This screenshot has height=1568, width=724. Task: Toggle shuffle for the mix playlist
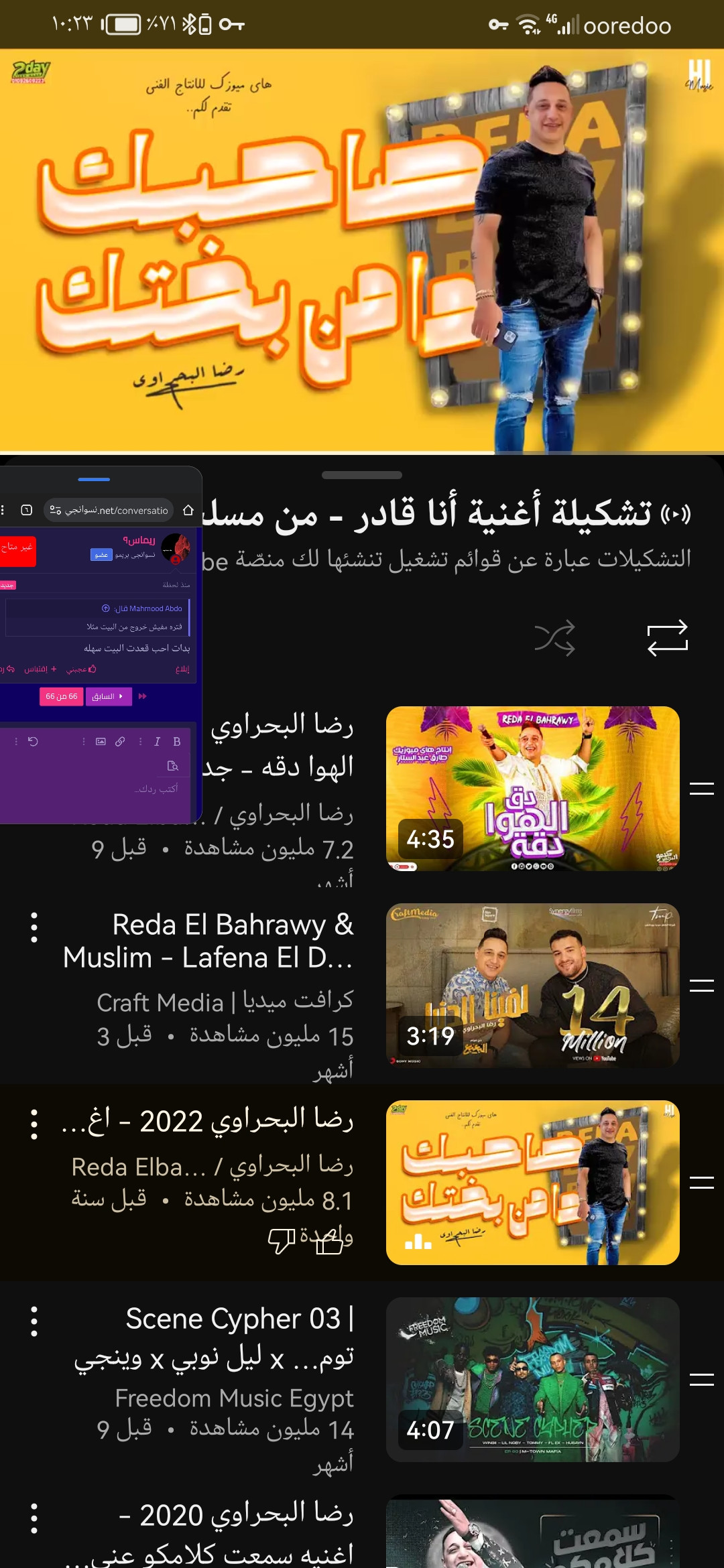(x=554, y=637)
